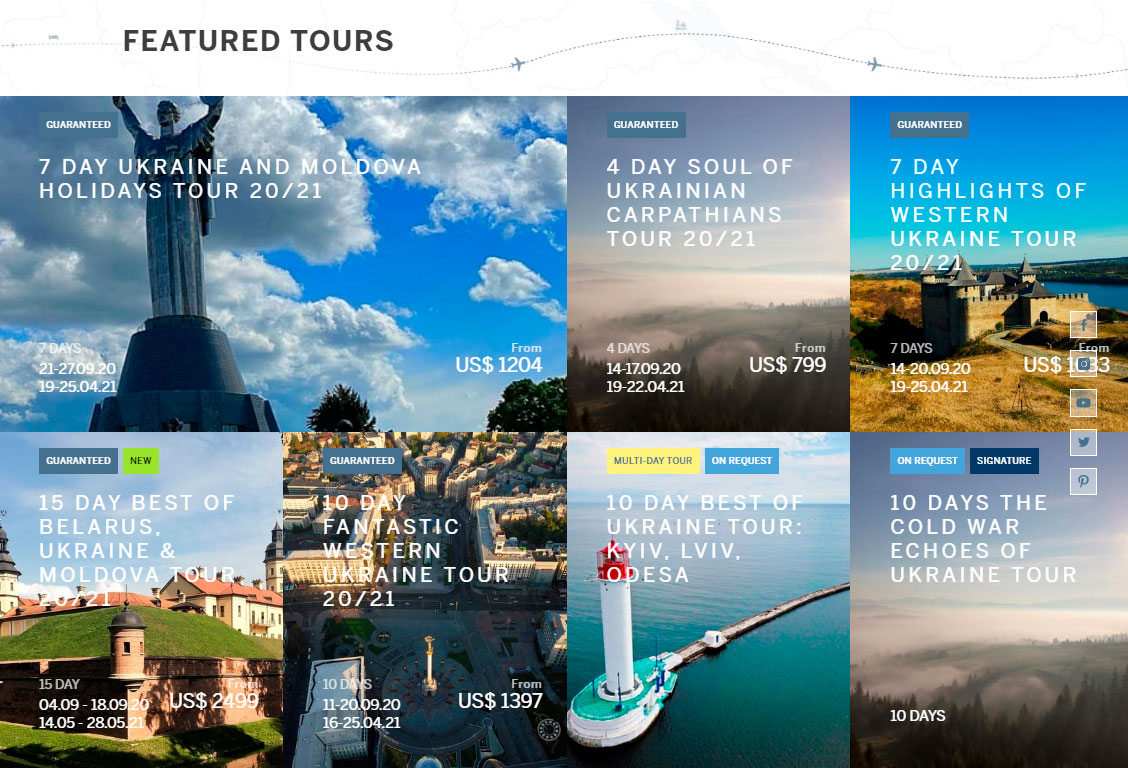Image resolution: width=1128 pixels, height=768 pixels.
Task: Open 4 Day Soul of Ukrainian Carpathians tour
Action: click(x=700, y=203)
